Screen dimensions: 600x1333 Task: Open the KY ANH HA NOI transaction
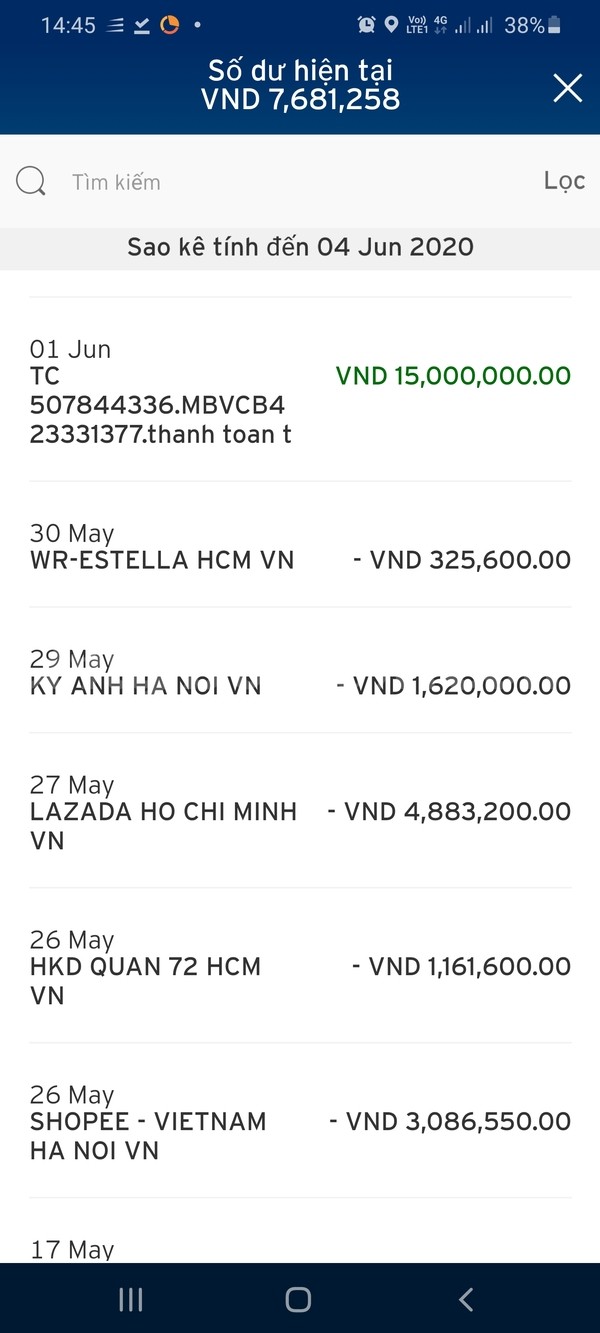pos(300,671)
